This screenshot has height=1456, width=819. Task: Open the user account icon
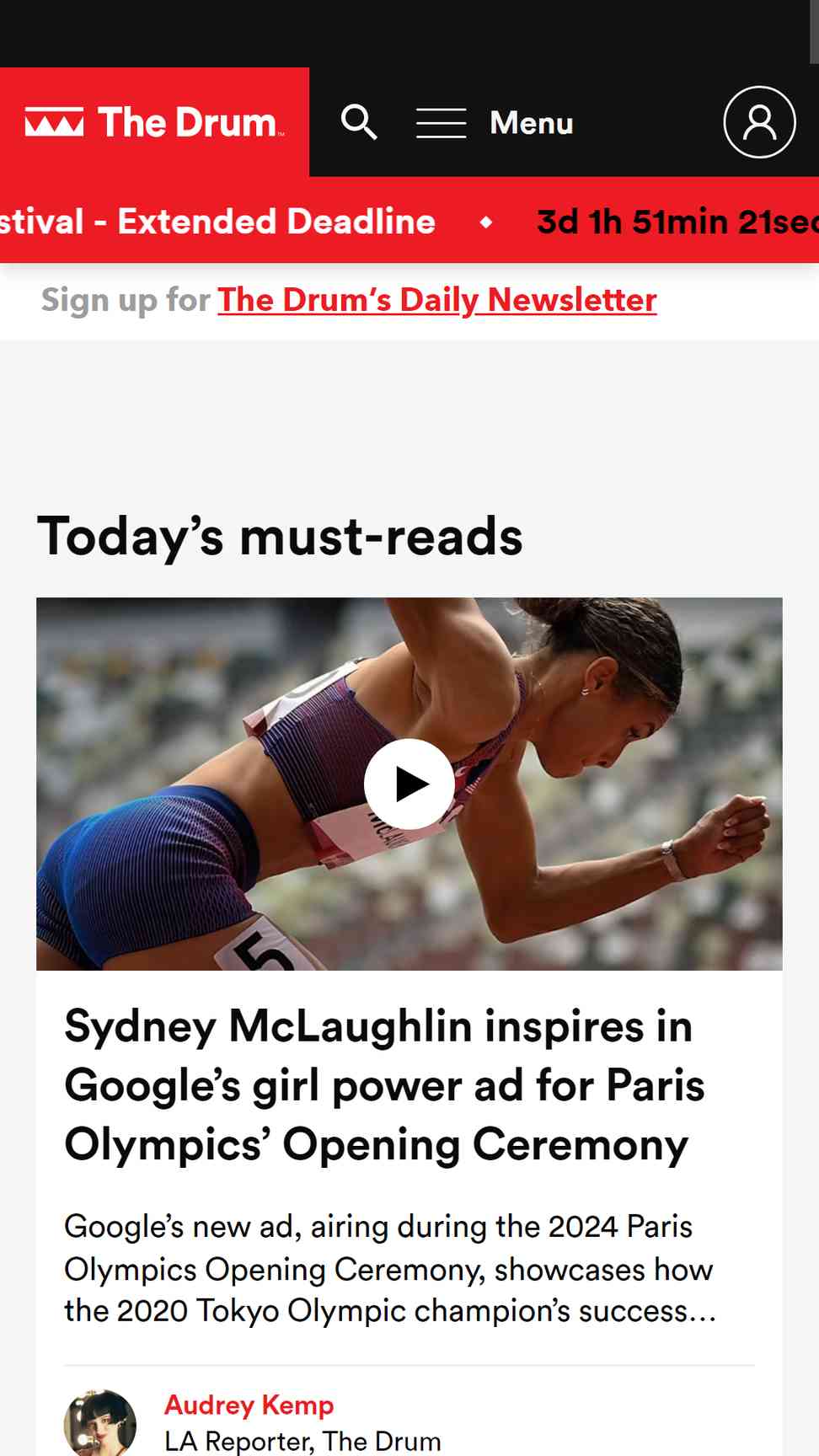coord(759,123)
